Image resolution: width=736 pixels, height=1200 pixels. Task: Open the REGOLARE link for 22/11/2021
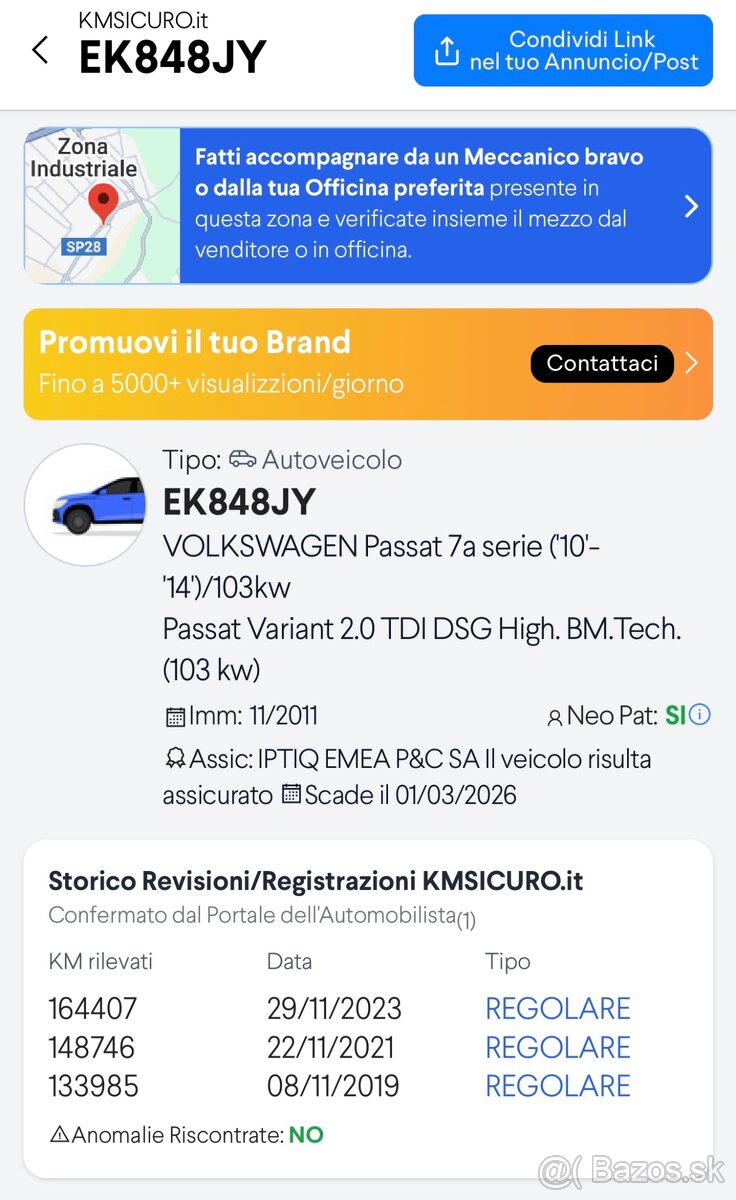point(558,1047)
